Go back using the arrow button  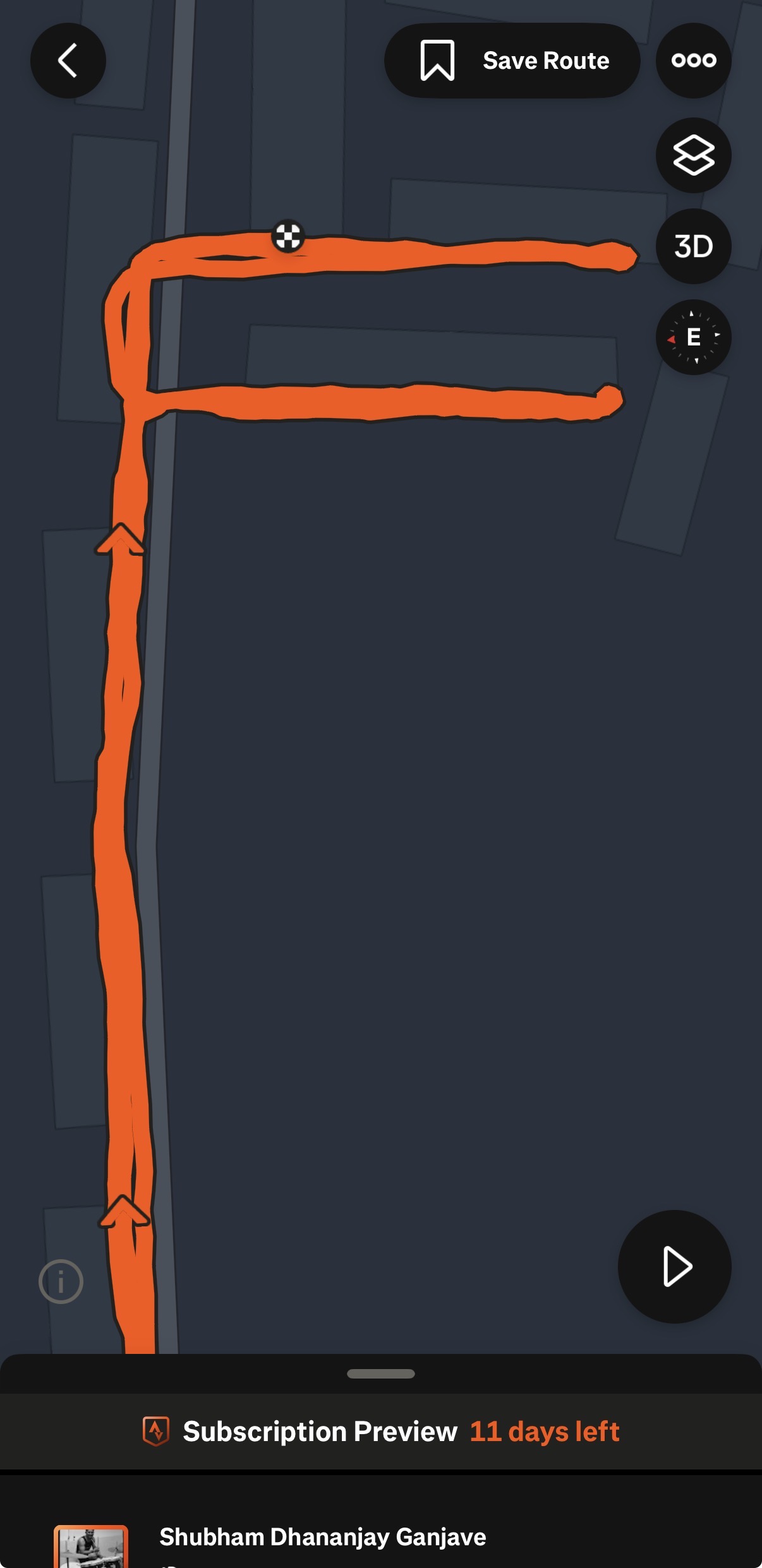68,61
